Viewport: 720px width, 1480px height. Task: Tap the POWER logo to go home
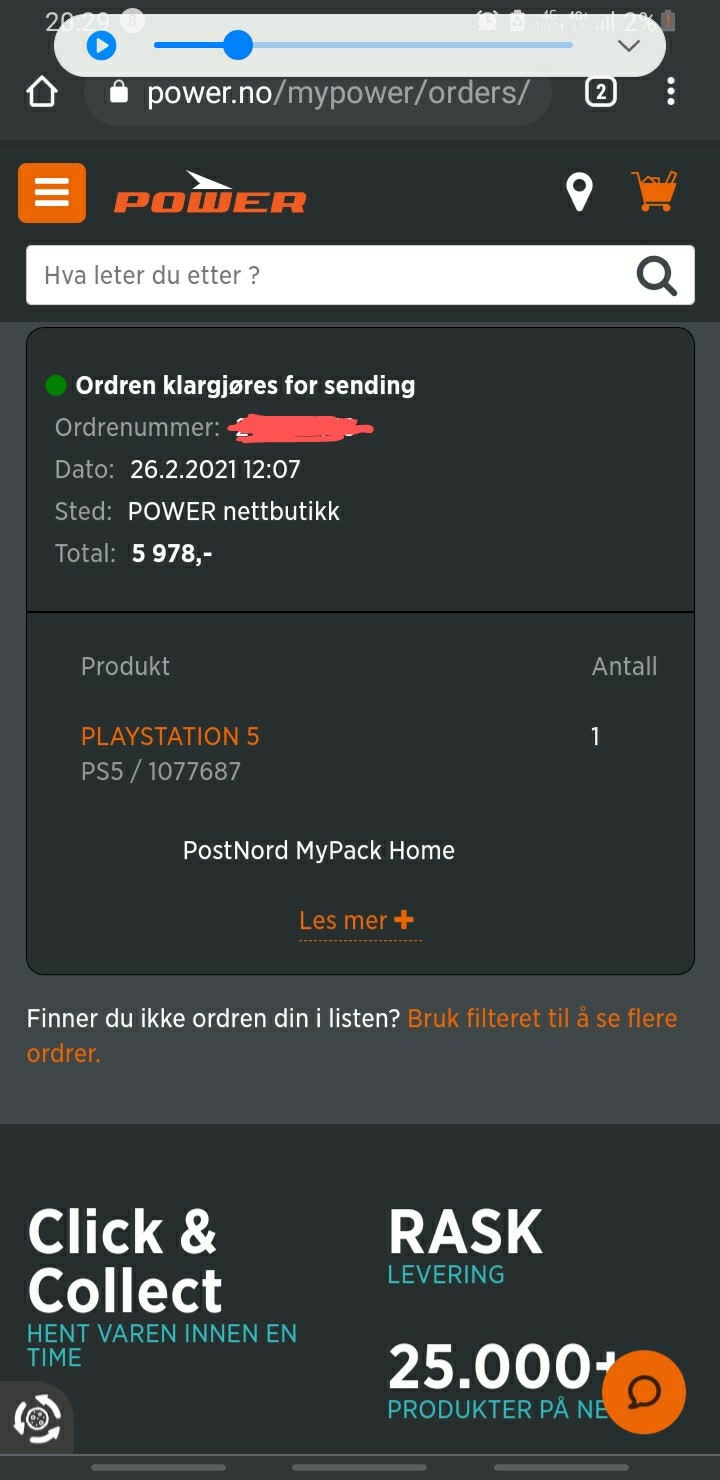[210, 193]
